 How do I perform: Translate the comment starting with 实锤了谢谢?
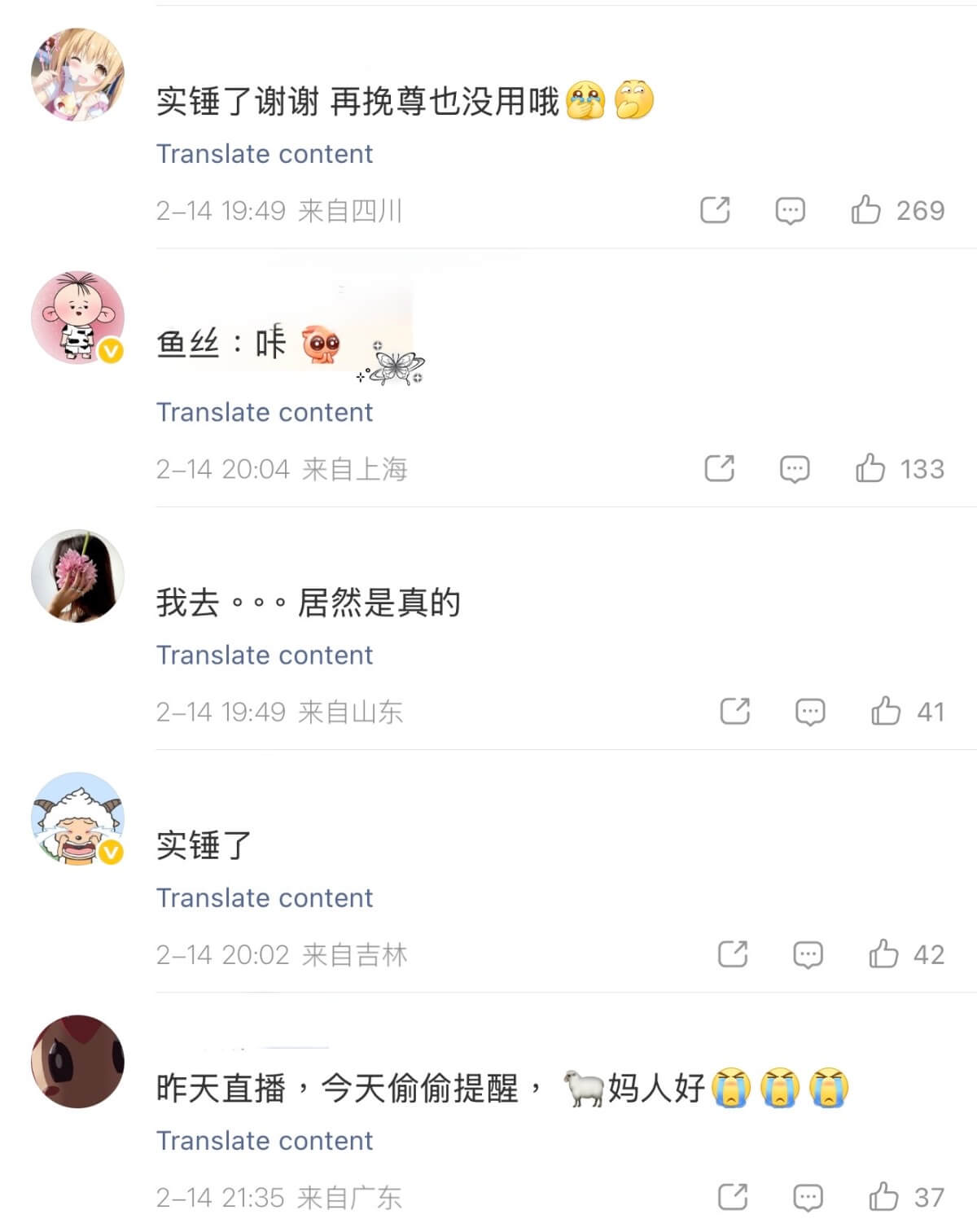(x=264, y=154)
